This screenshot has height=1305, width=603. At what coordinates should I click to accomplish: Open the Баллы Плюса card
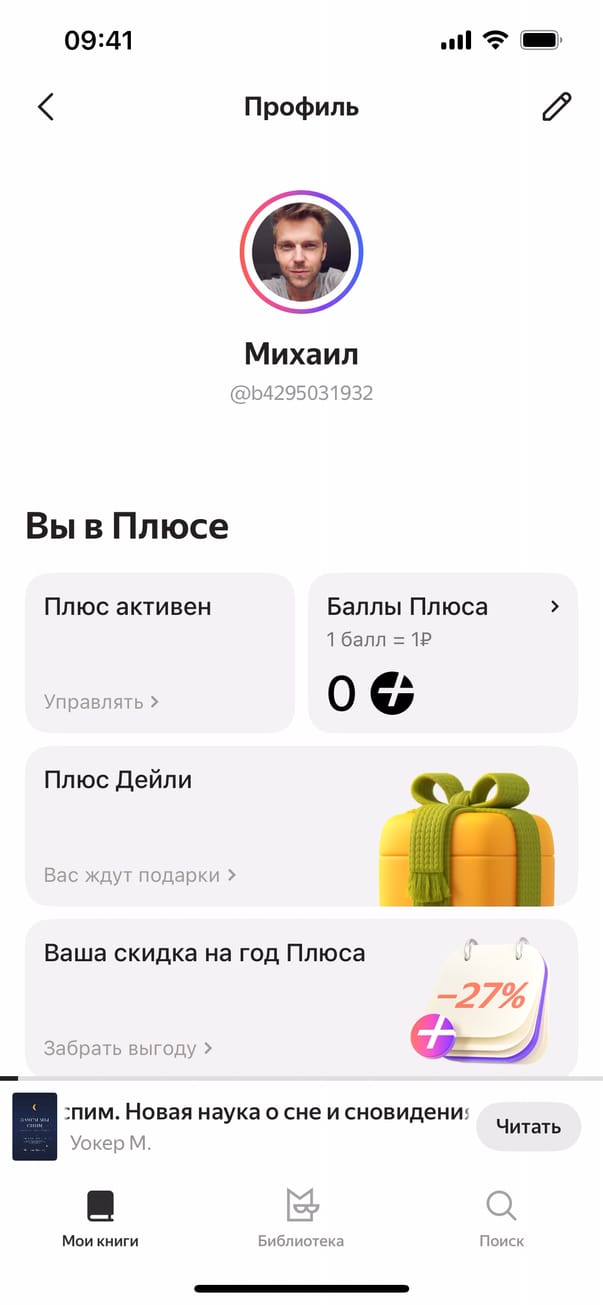coord(442,652)
